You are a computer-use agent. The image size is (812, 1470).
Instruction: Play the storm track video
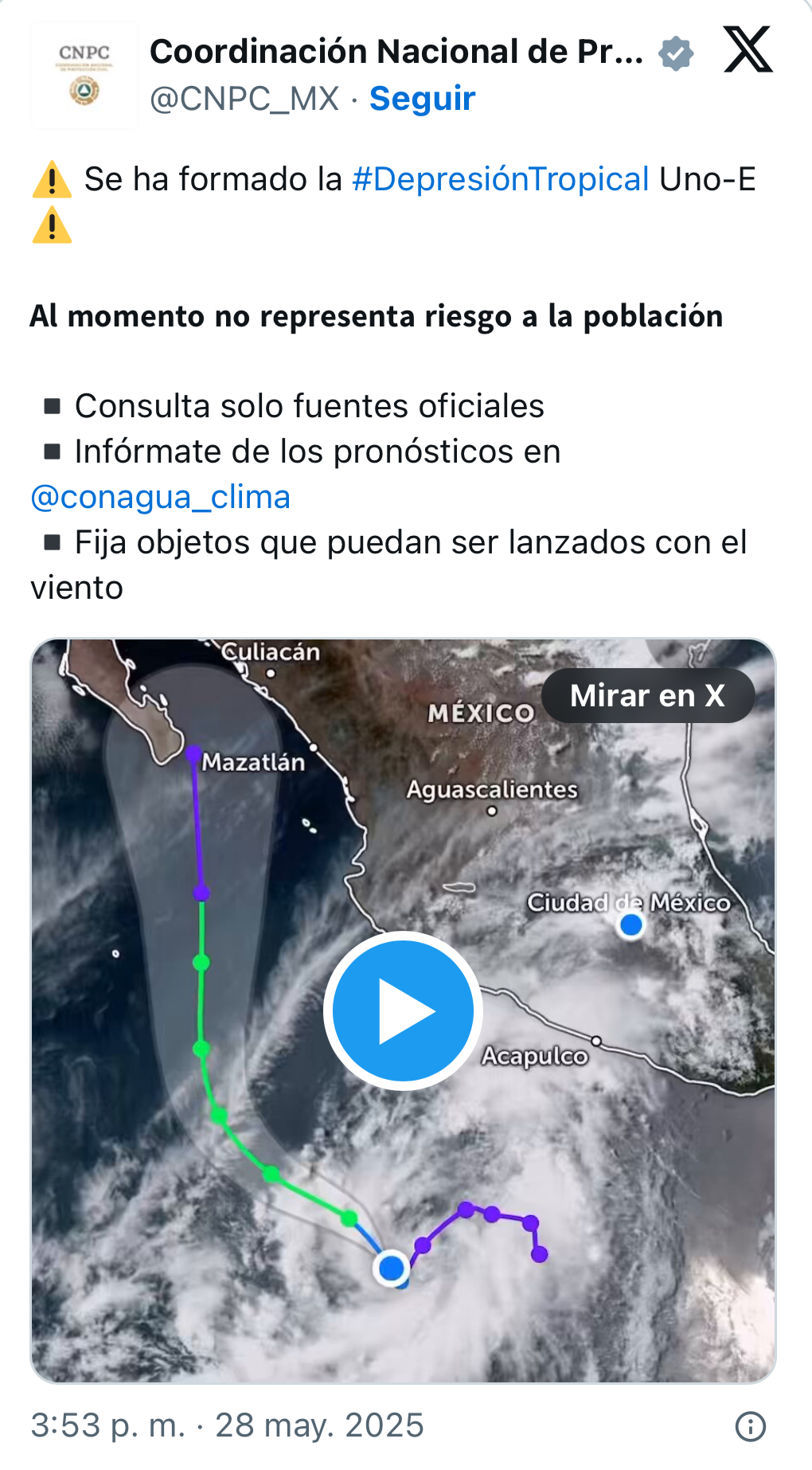click(x=403, y=1011)
